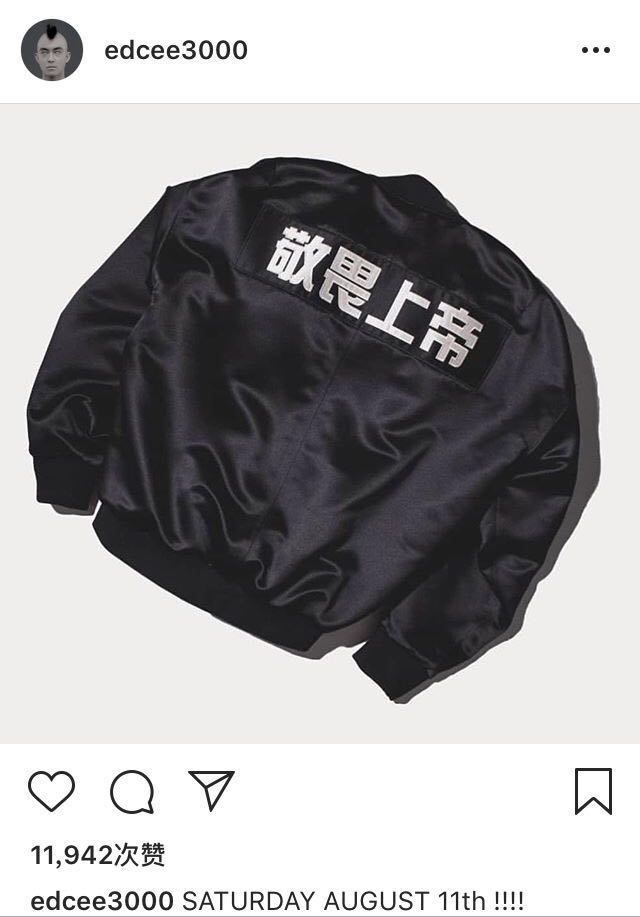Save the post with bookmark icon

tap(593, 791)
